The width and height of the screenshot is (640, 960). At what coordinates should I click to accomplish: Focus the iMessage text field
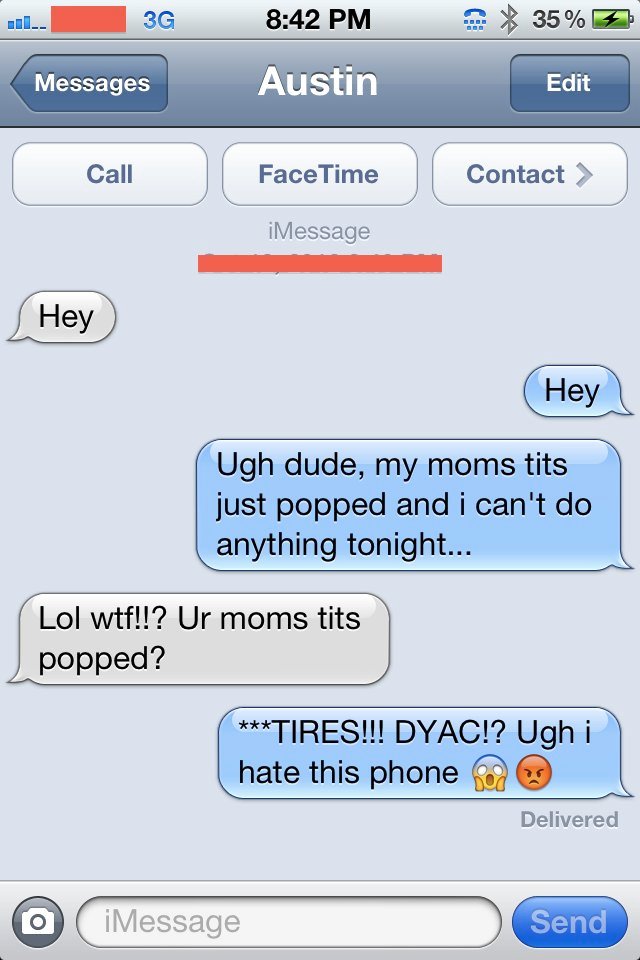pos(288,921)
